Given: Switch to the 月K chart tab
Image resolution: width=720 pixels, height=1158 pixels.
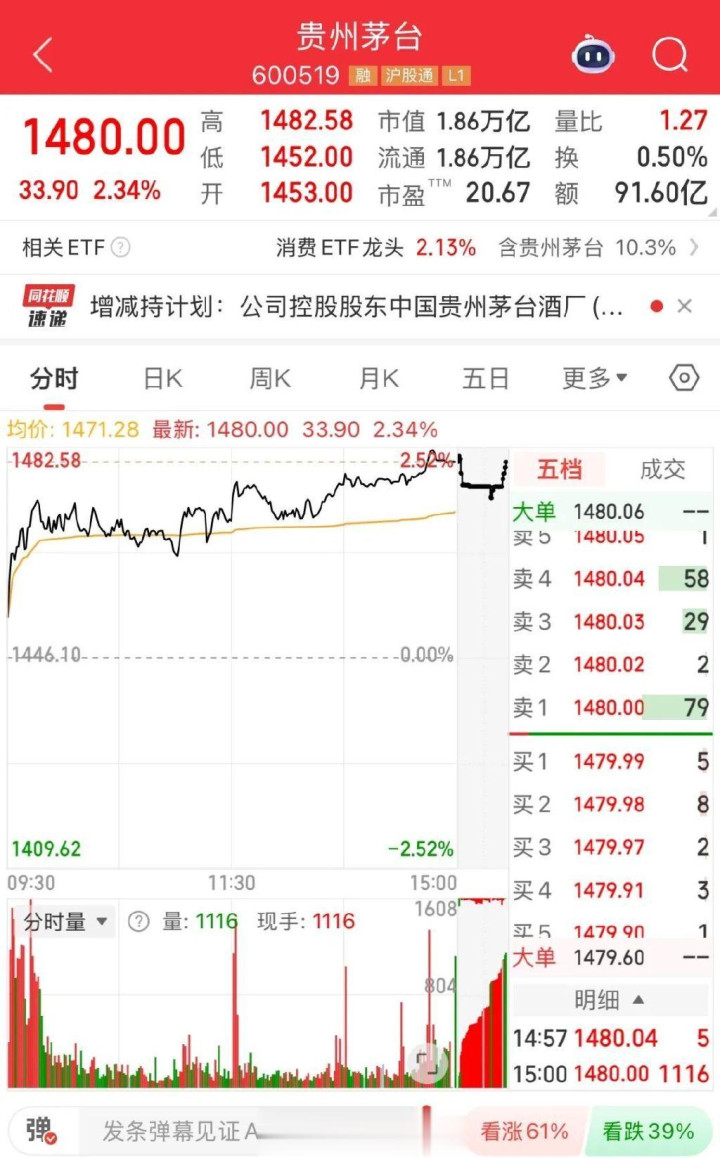Looking at the screenshot, I should coord(378,379).
